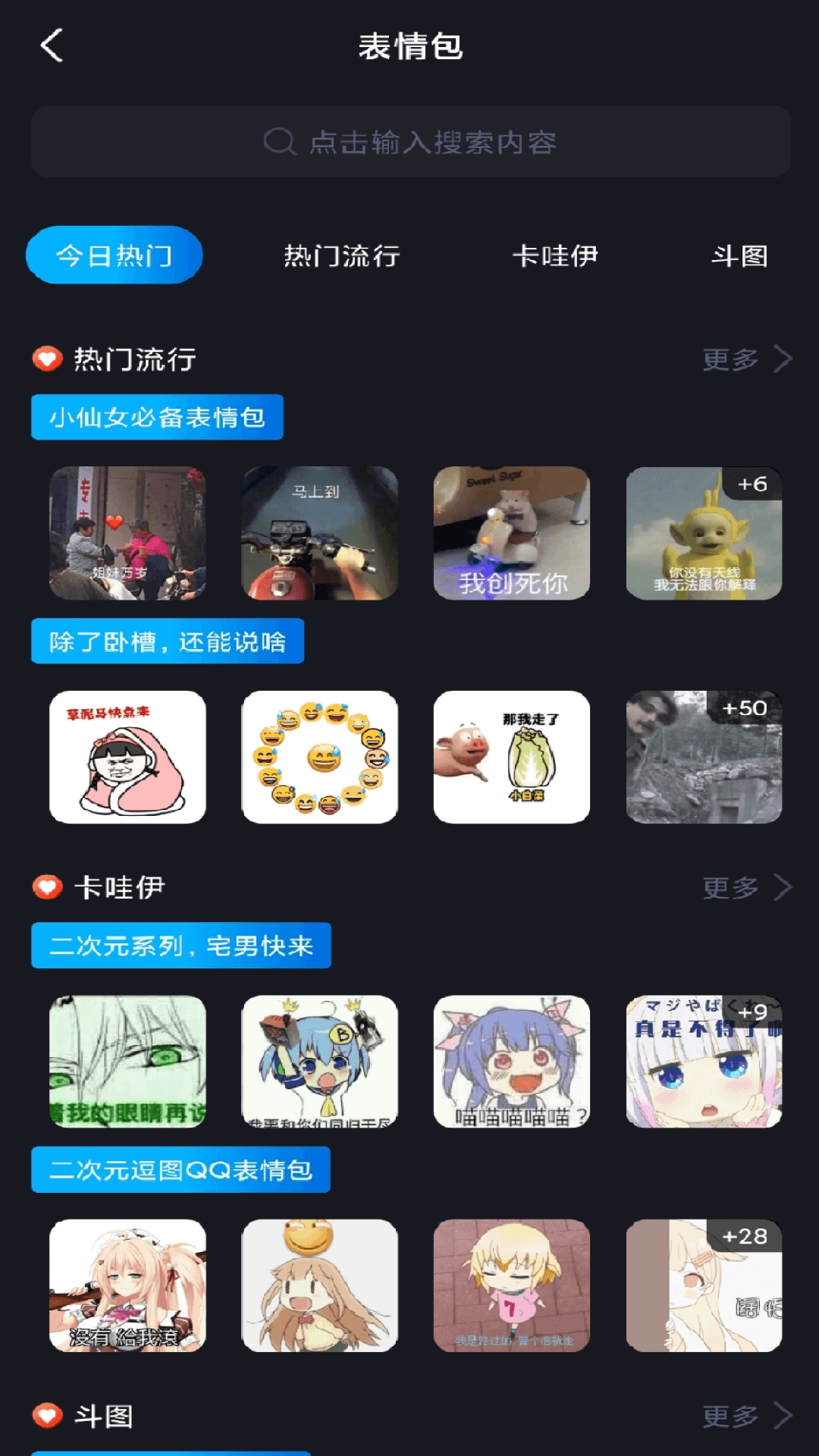The image size is (819, 1456).
Task: Tap the back arrow icon
Action: tap(51, 45)
